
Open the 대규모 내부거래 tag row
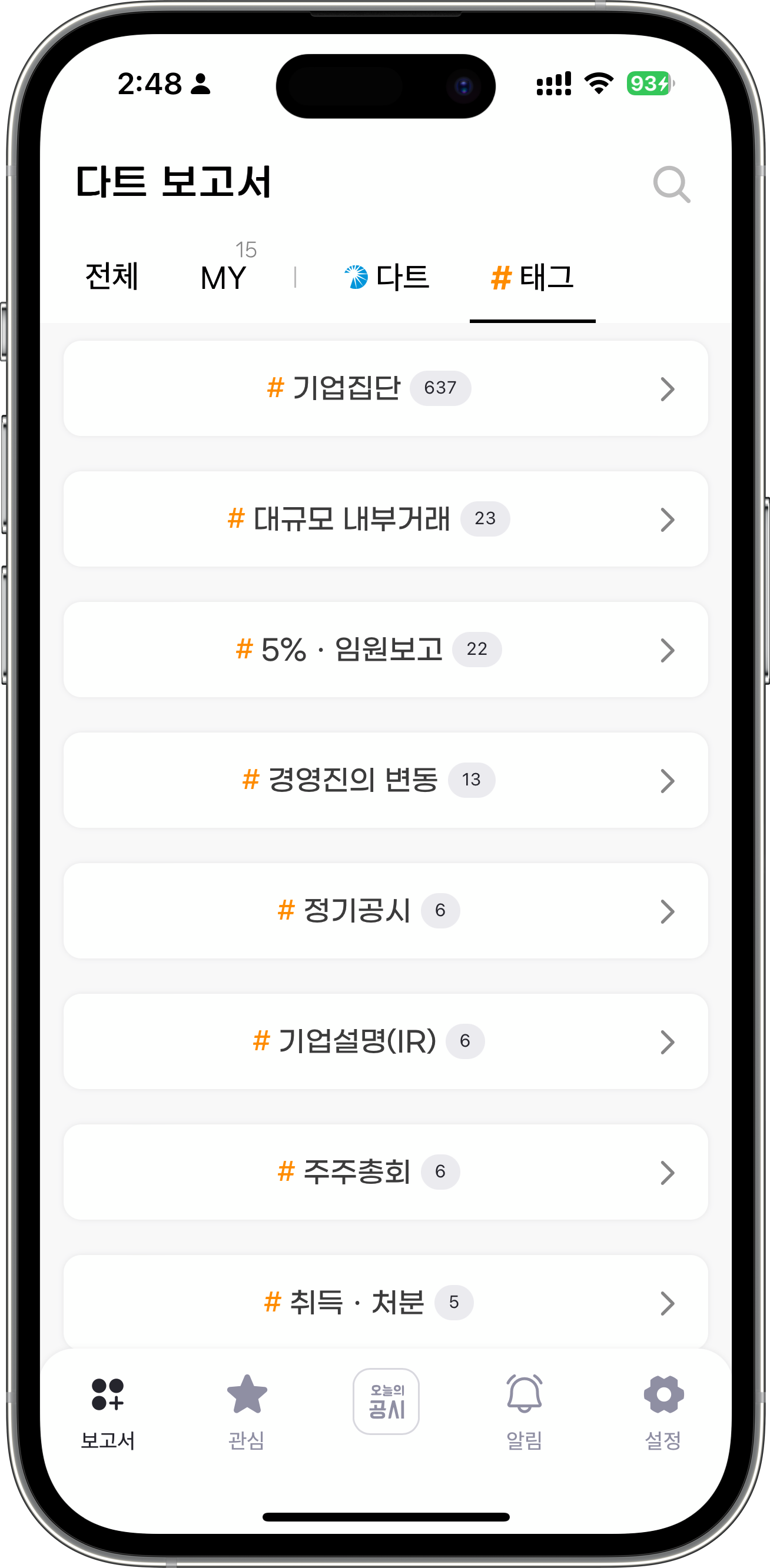(x=385, y=519)
